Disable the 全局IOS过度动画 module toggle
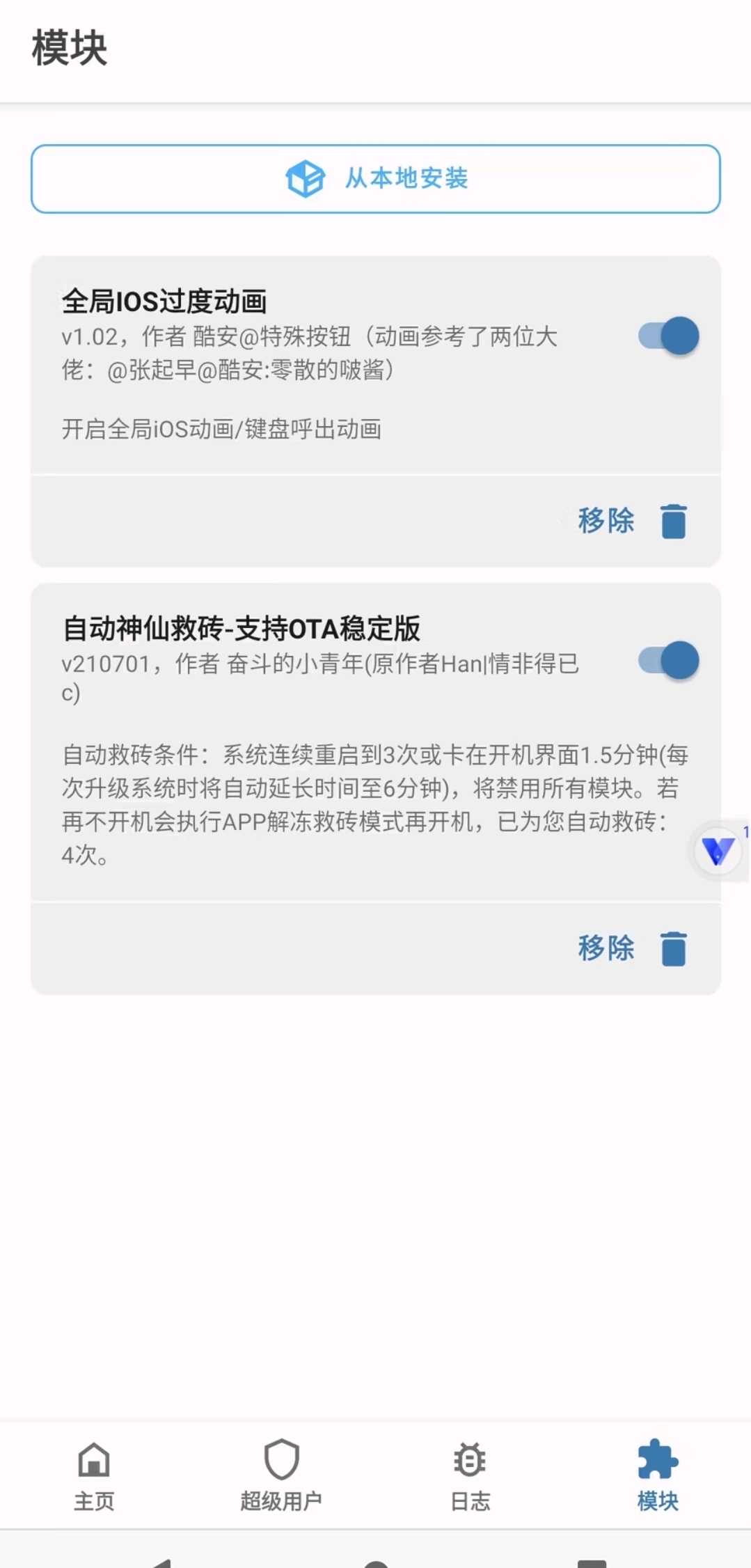The image size is (751, 1568). point(668,336)
